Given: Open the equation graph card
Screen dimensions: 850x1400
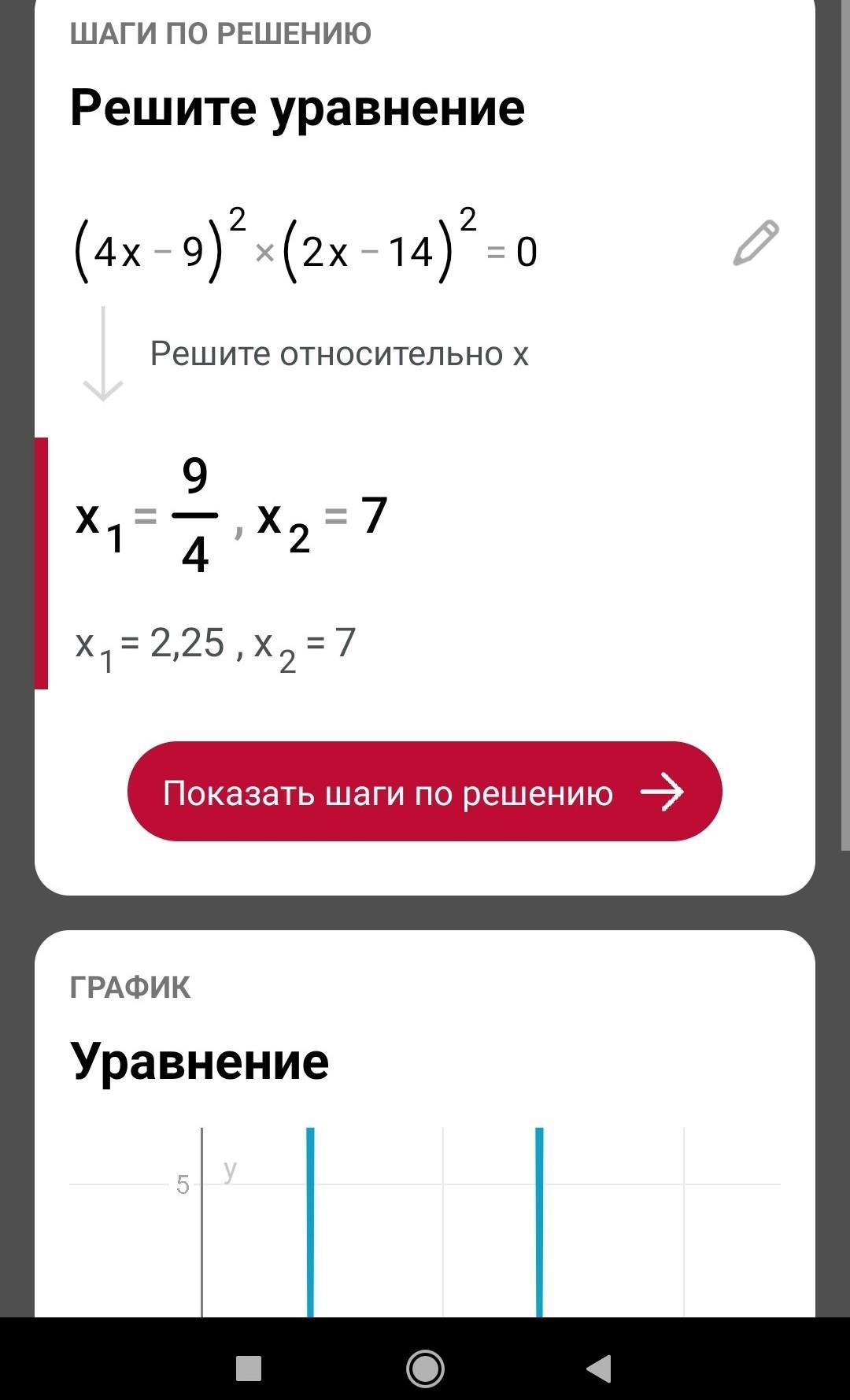Looking at the screenshot, I should click(x=425, y=1124).
